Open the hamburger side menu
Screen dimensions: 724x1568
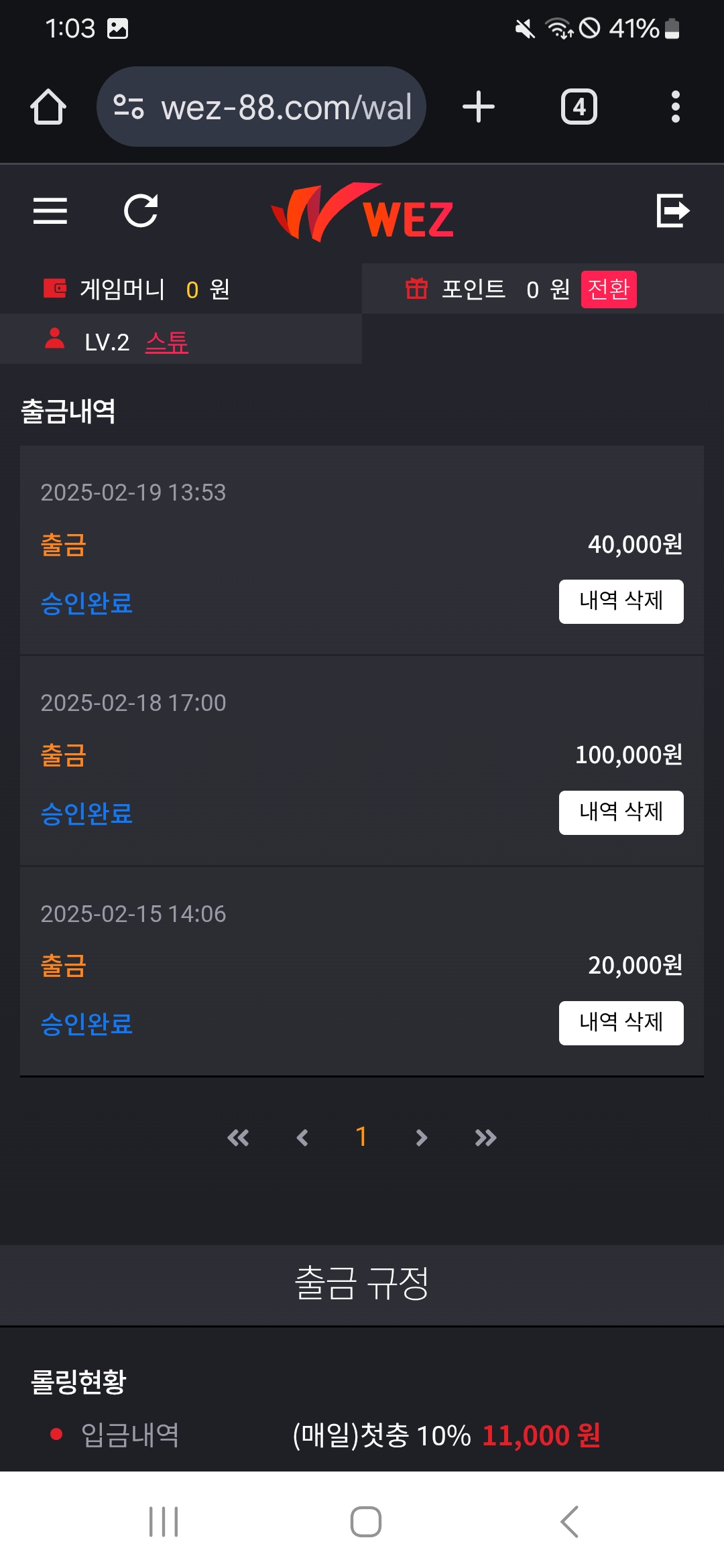tap(50, 211)
